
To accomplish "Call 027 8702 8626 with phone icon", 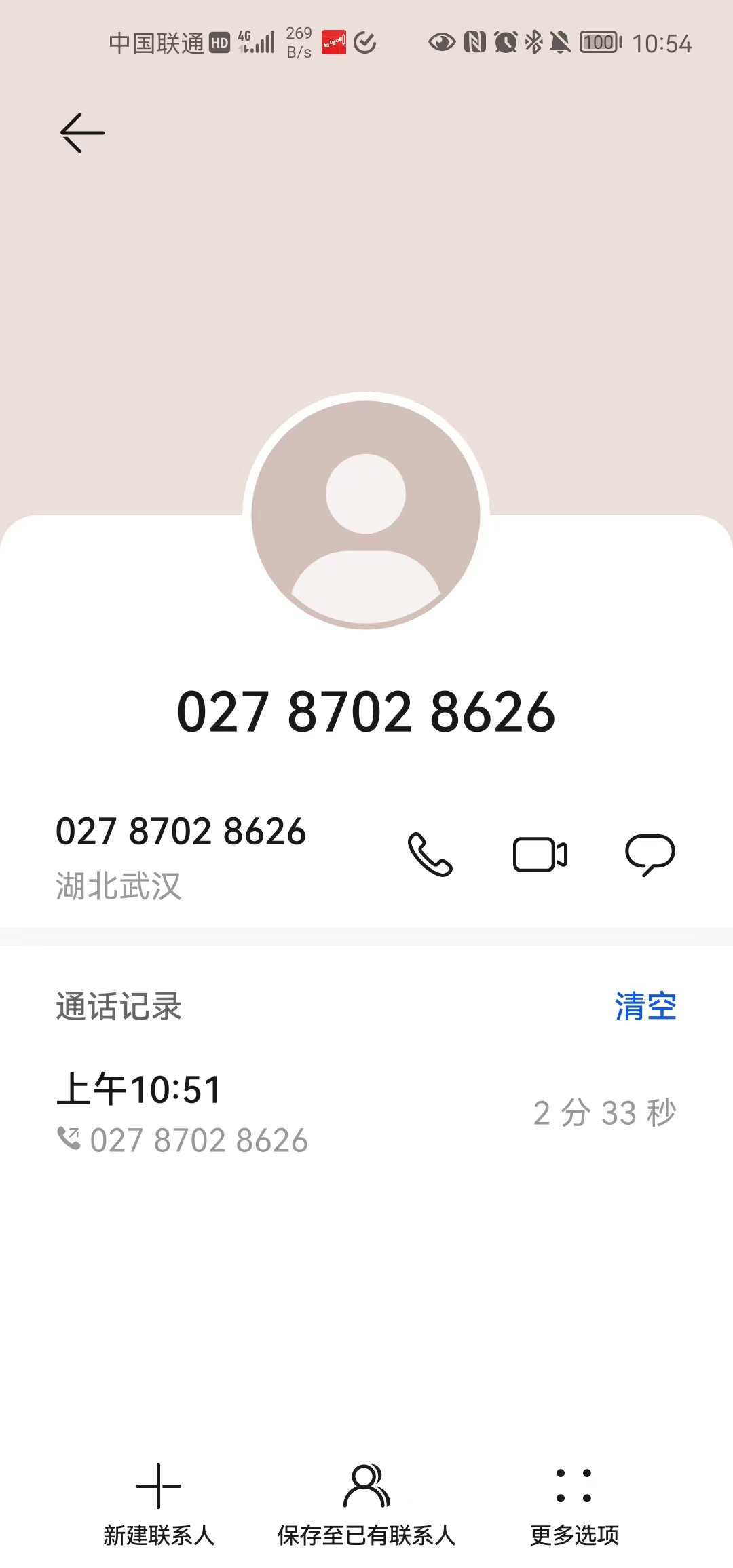I will (x=430, y=855).
